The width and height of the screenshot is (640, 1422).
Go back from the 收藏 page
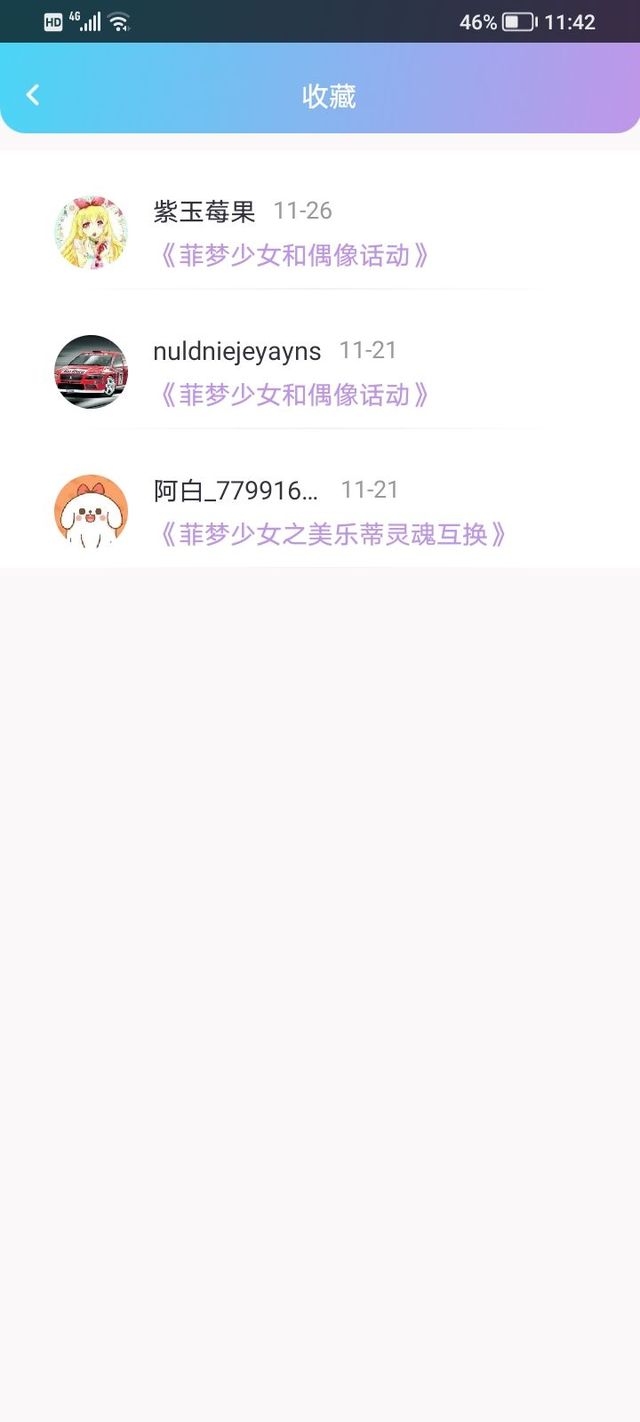tap(33, 95)
